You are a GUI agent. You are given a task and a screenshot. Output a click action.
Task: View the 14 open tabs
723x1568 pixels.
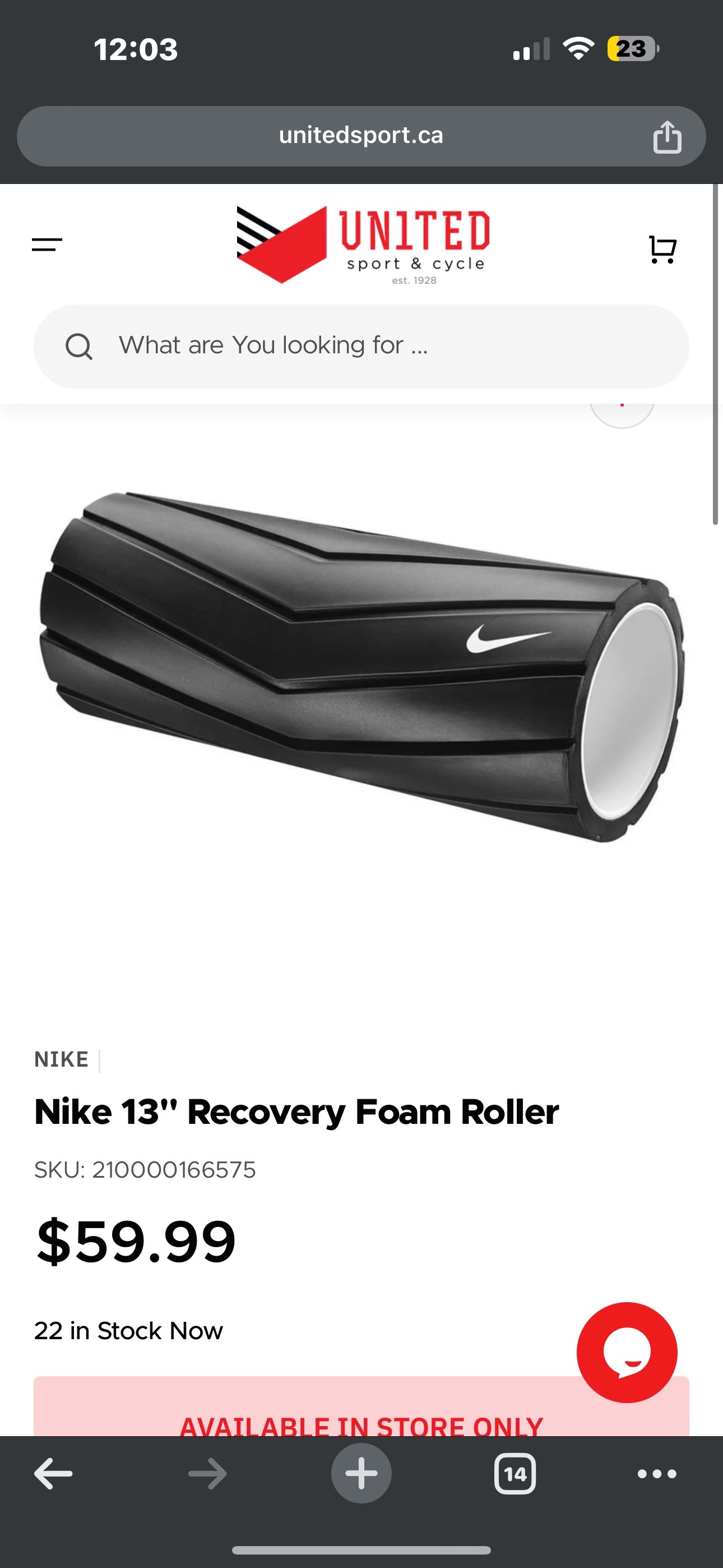point(515,1474)
